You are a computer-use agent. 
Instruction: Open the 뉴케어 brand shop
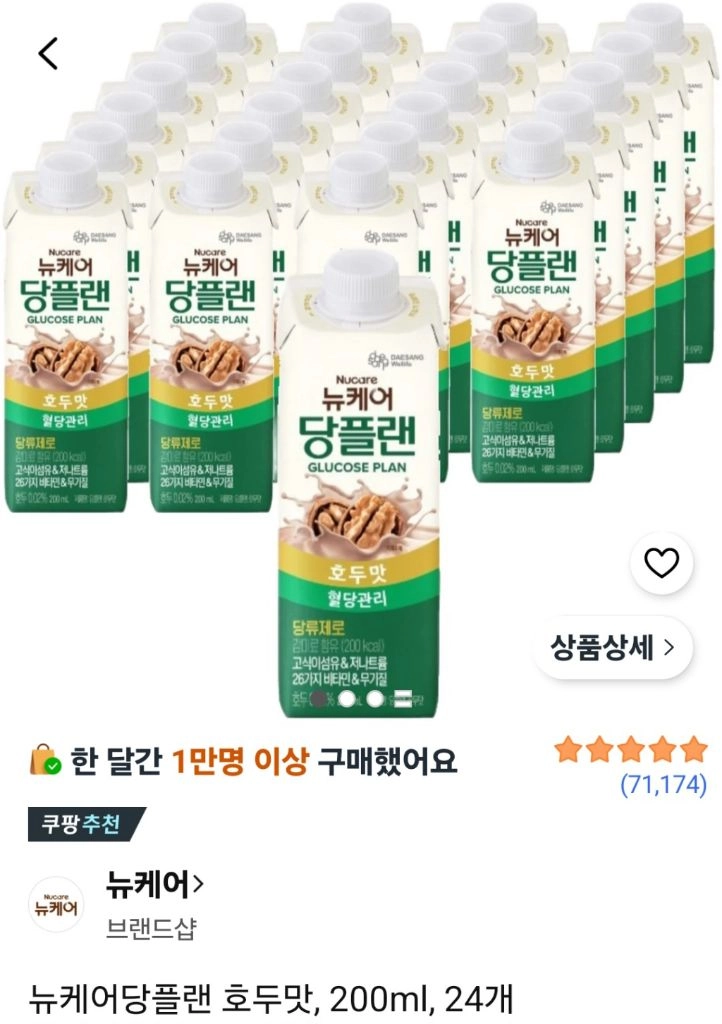[154, 884]
